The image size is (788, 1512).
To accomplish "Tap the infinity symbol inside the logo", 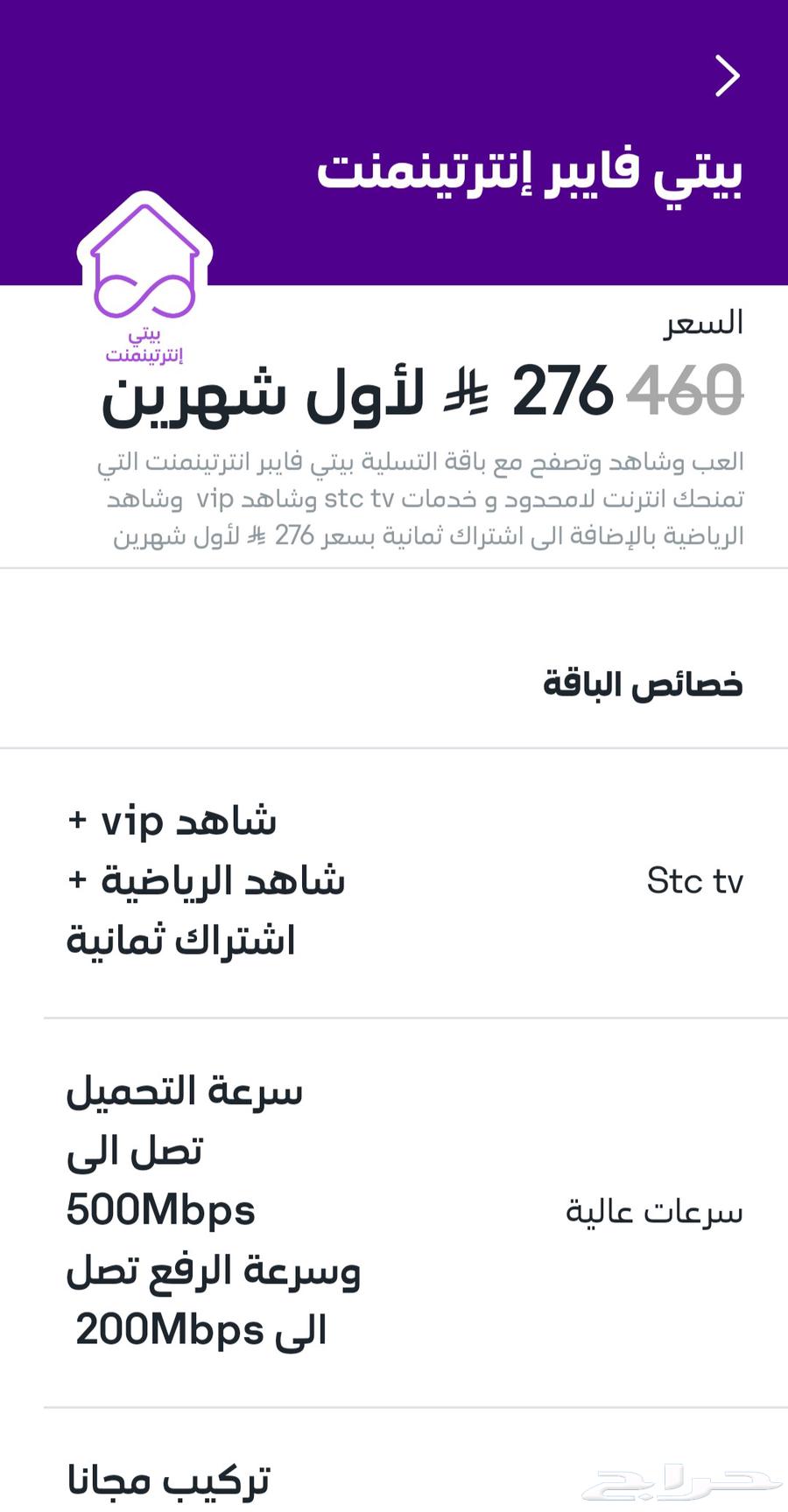I will pyautogui.click(x=144, y=296).
